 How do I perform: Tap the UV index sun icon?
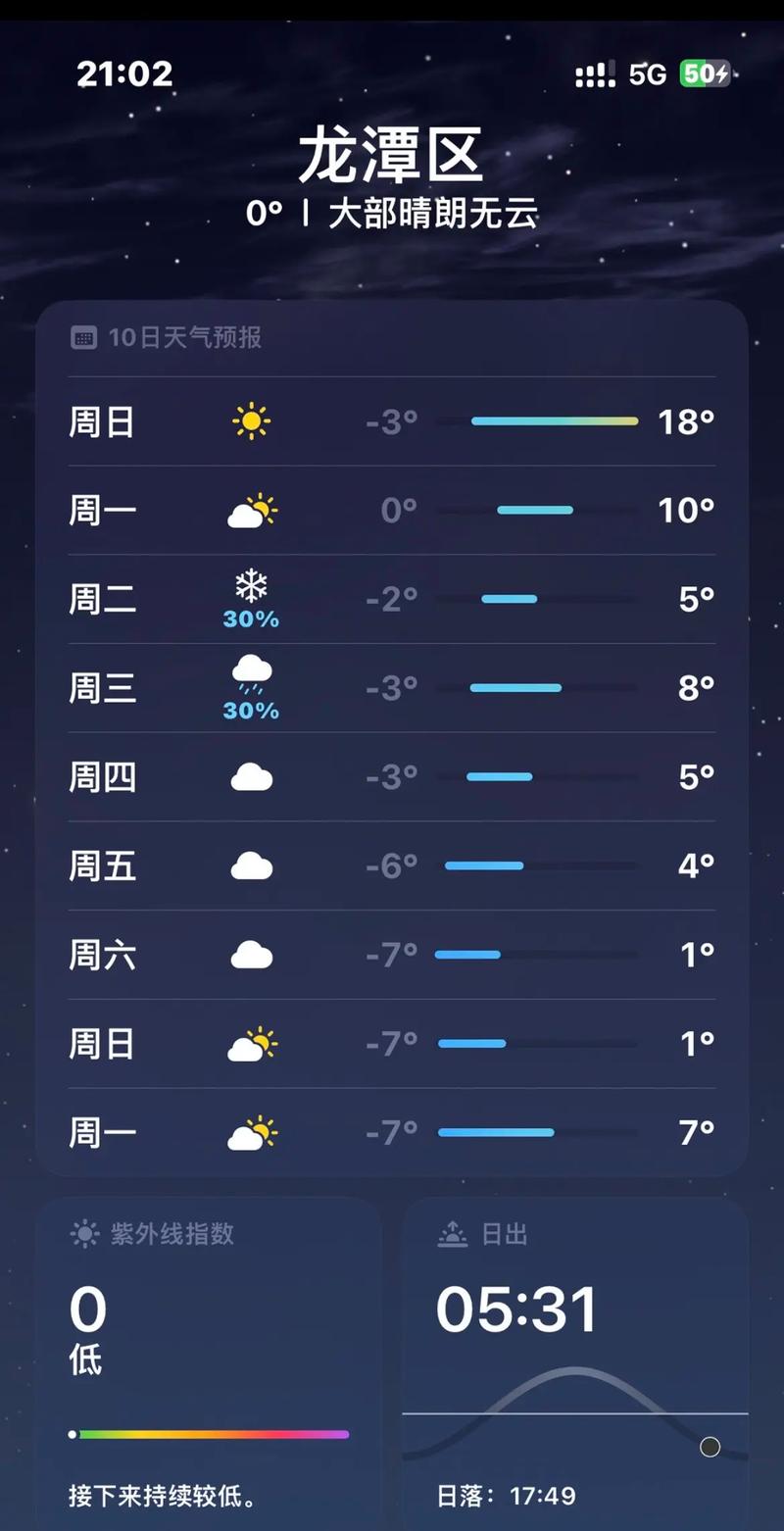[x=86, y=1234]
